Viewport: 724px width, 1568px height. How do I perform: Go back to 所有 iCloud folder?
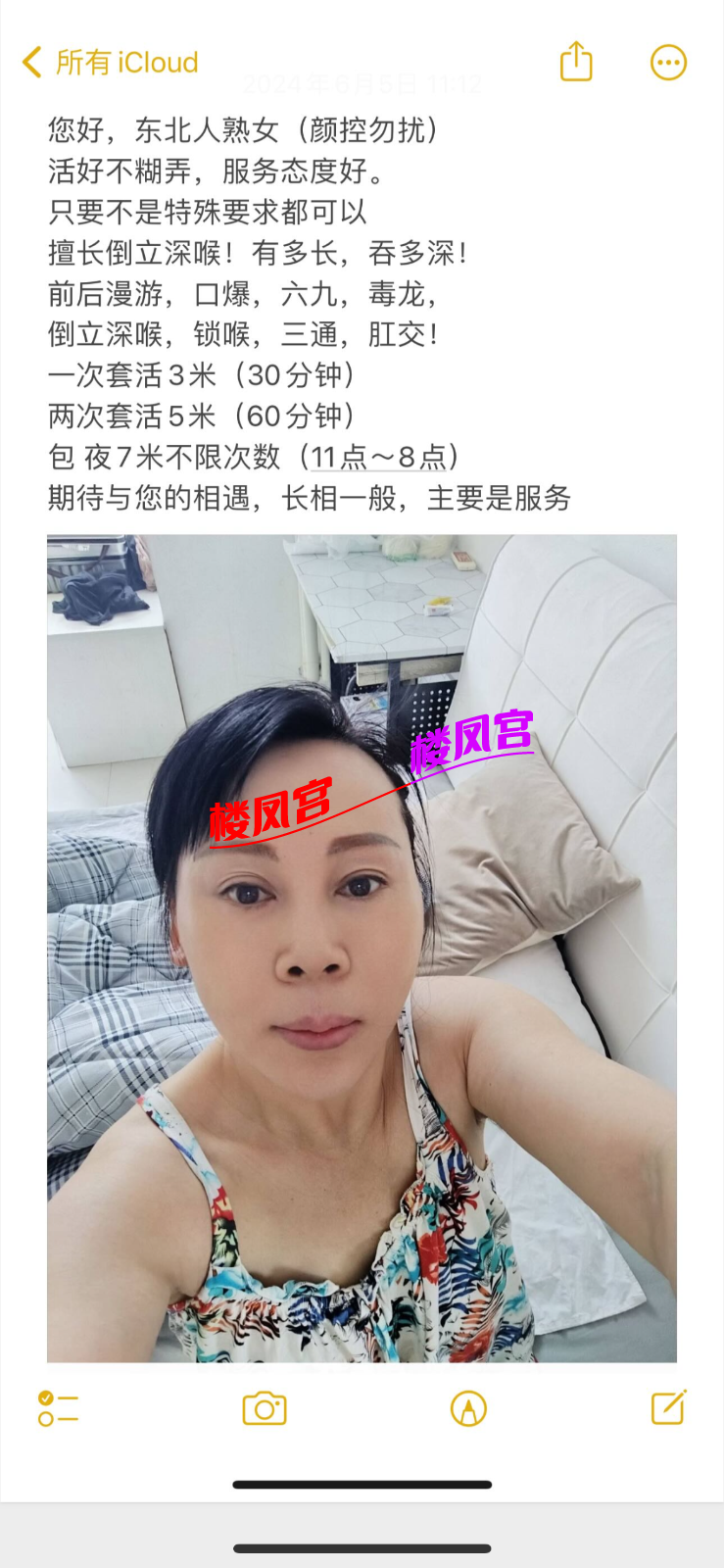pyautogui.click(x=110, y=63)
